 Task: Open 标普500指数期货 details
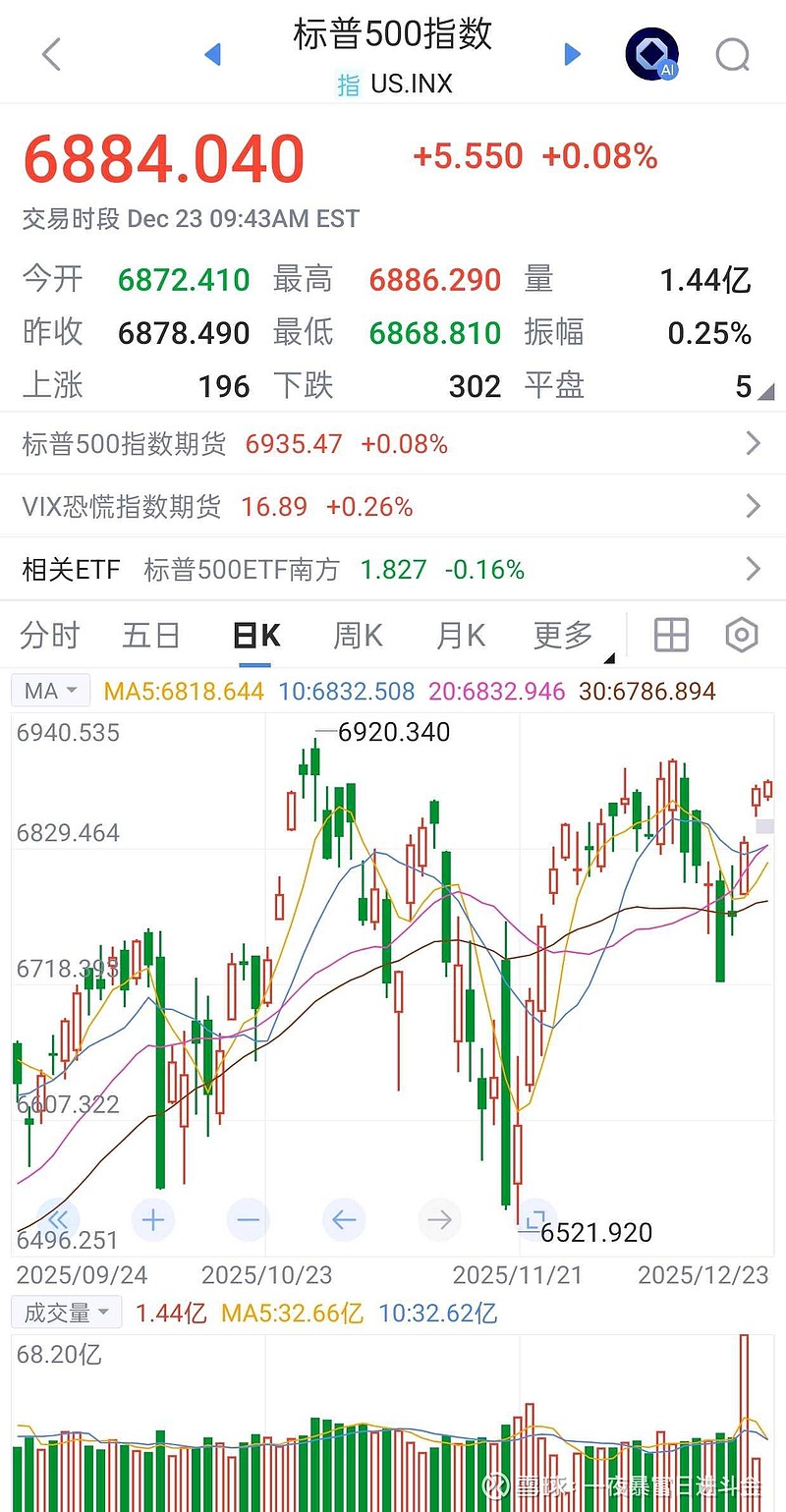393,444
